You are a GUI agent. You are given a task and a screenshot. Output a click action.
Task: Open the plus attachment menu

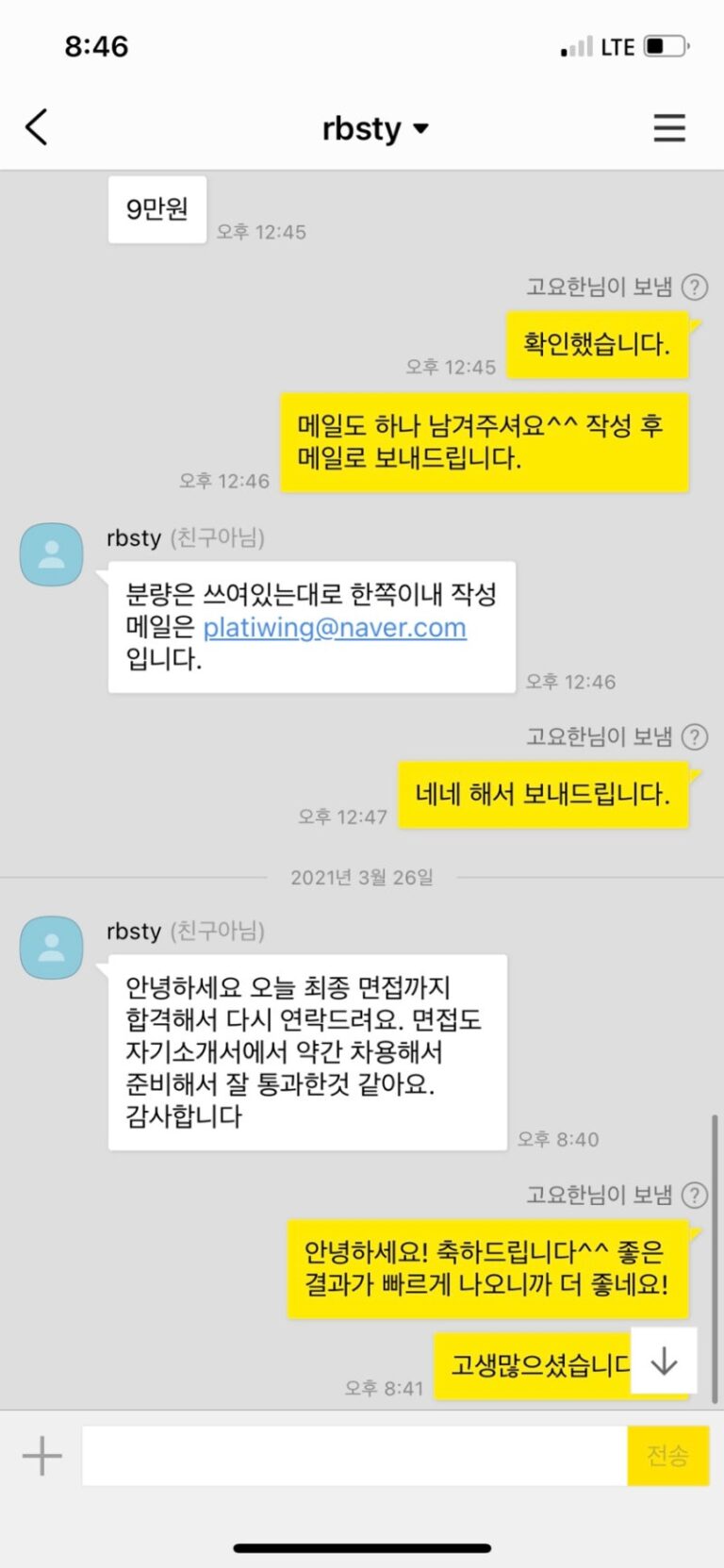42,1456
